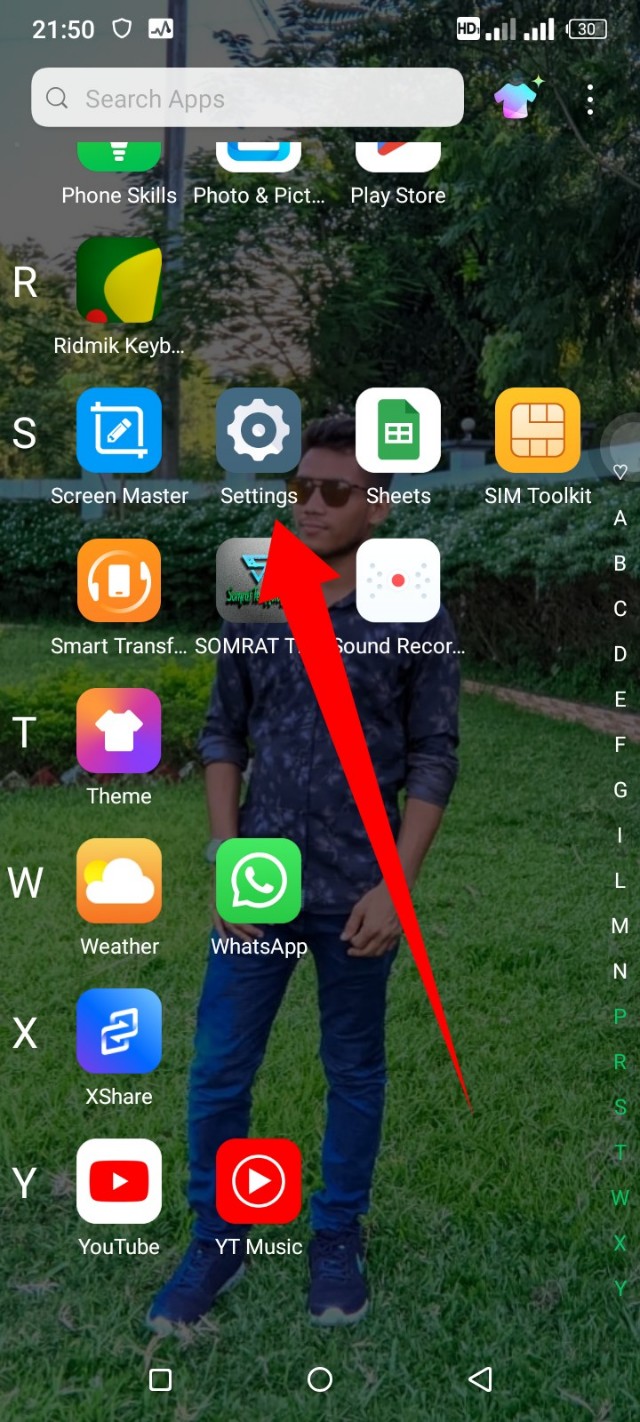Open Smart Transfer app
Image resolution: width=640 pixels, height=1422 pixels.
[119, 581]
